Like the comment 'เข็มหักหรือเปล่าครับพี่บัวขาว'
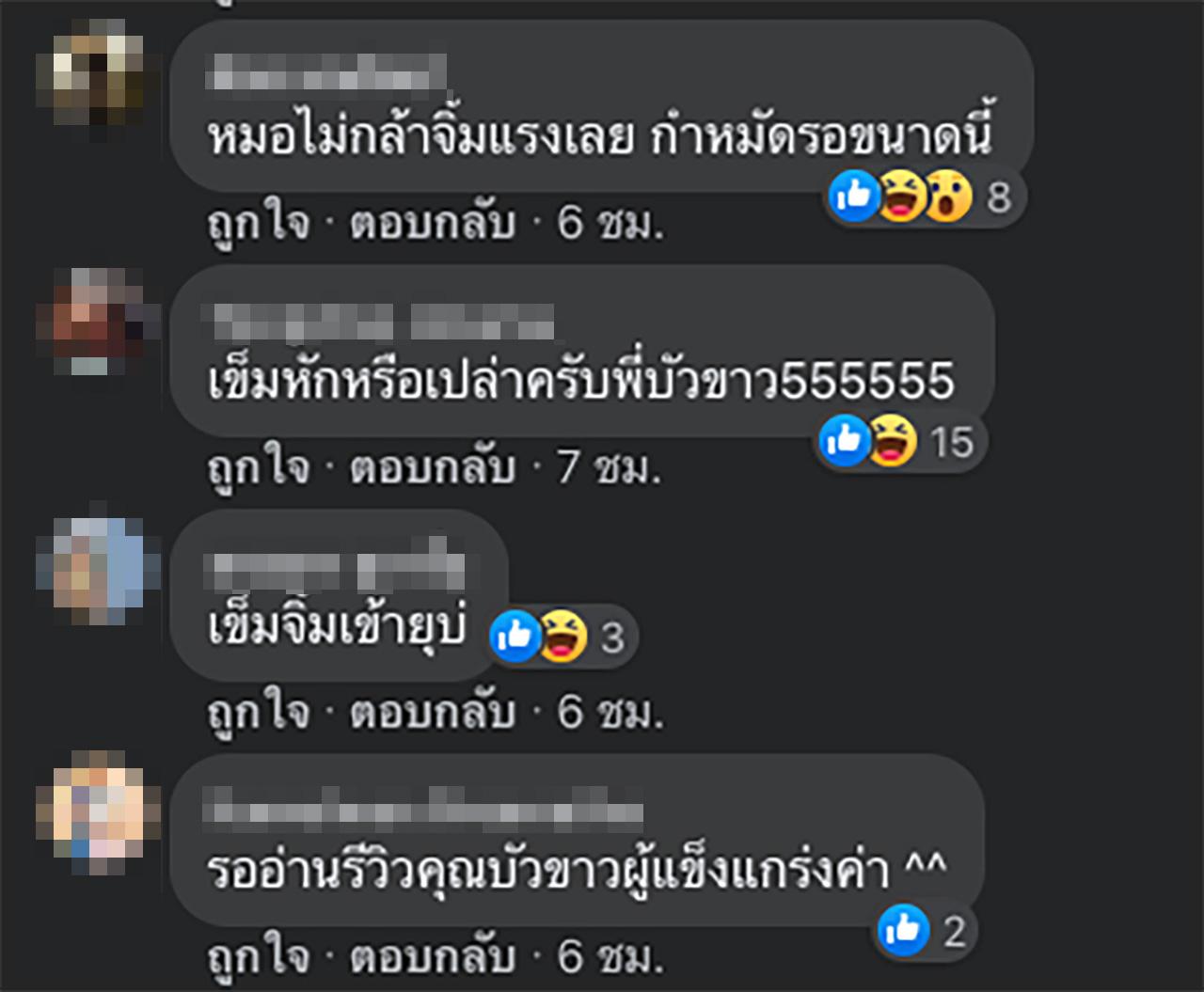1204x992 pixels. tap(258, 467)
